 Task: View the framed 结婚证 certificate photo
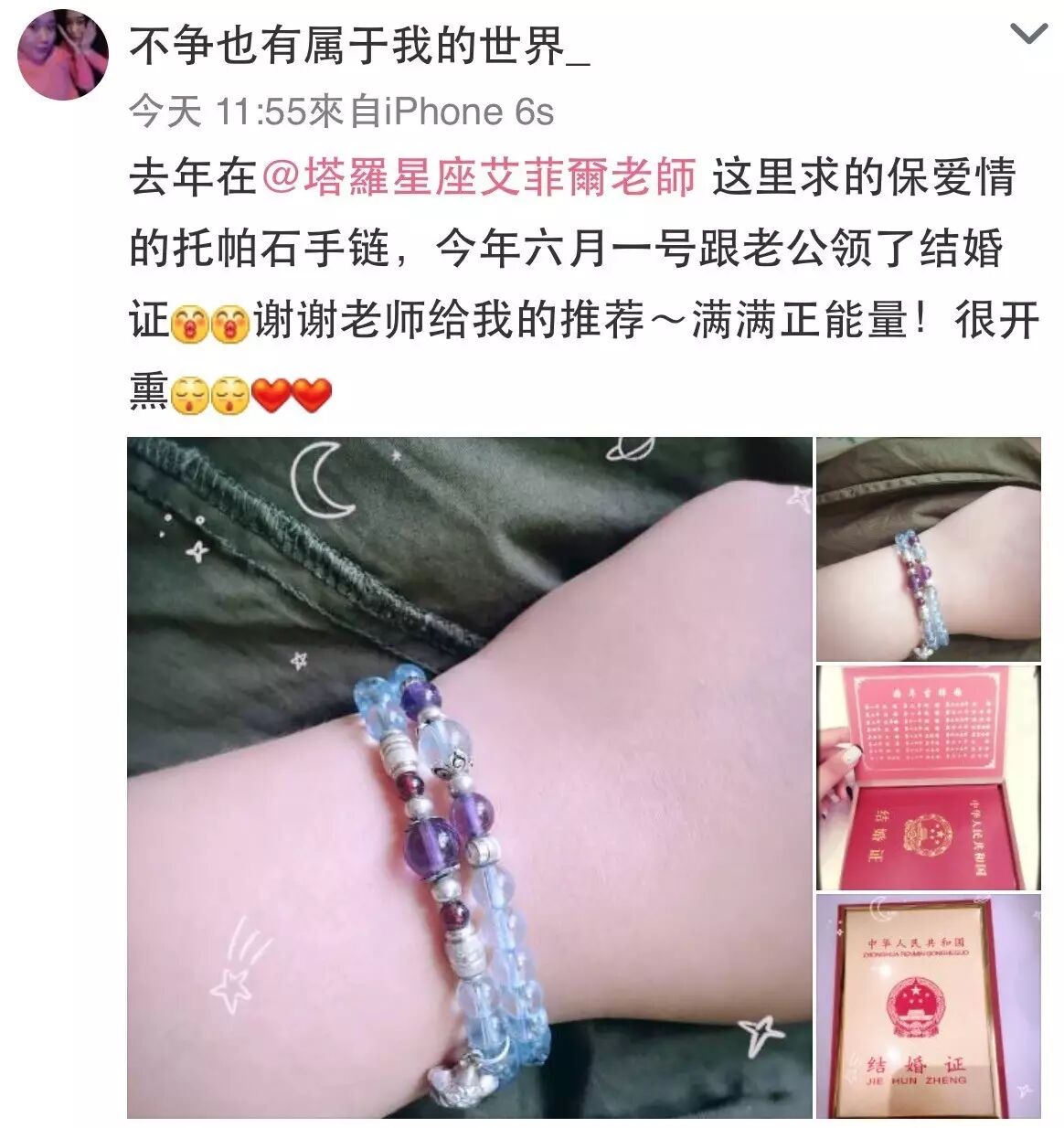928,1006
